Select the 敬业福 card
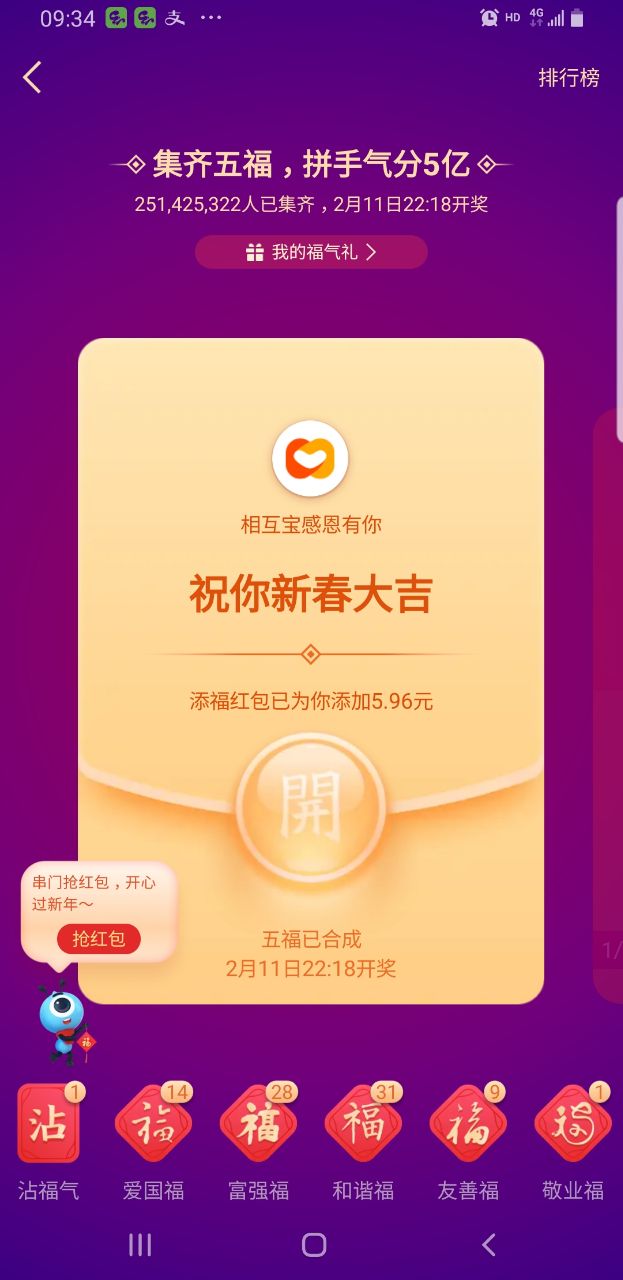Screen dimensions: 623x1280 [572, 1124]
